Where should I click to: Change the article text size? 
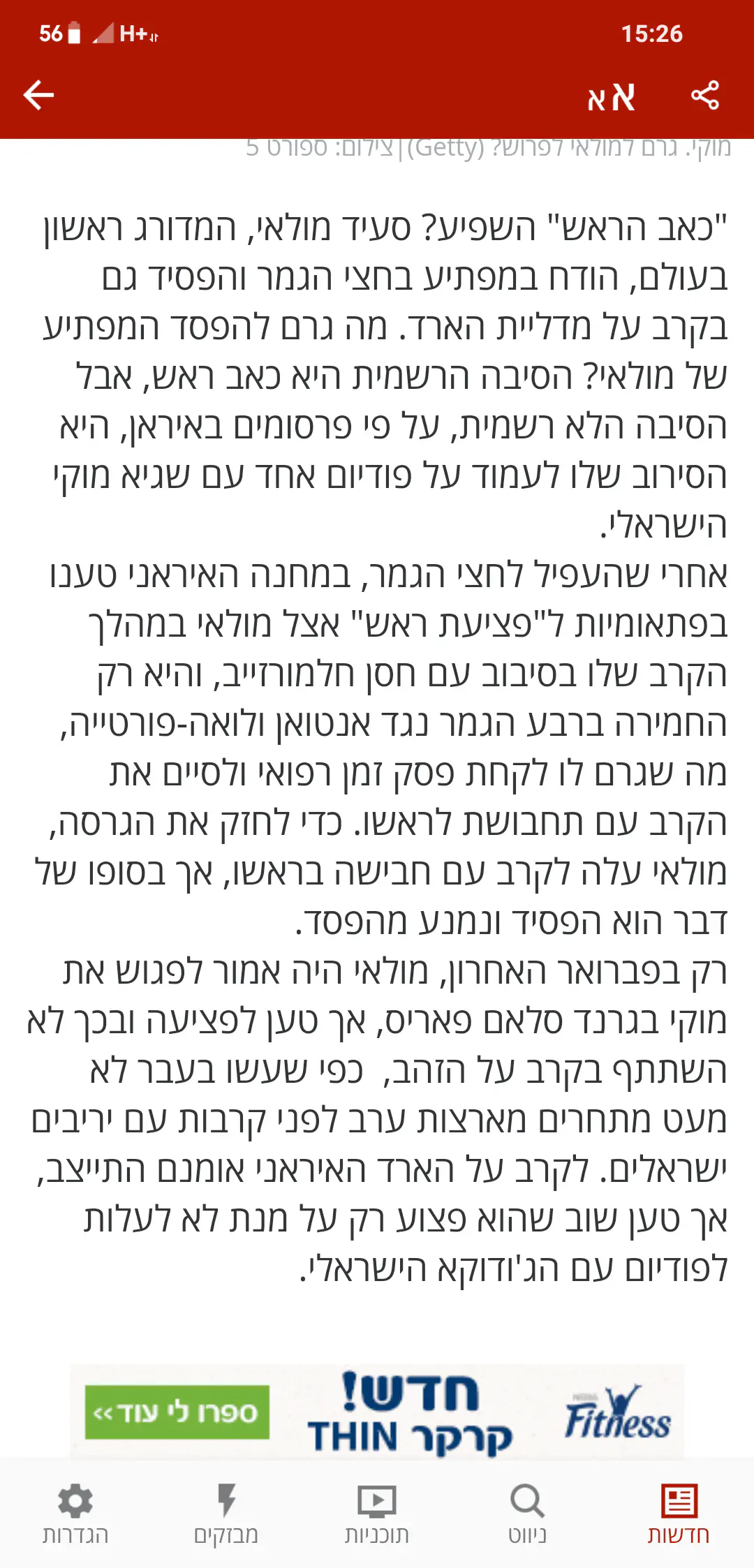point(611,96)
